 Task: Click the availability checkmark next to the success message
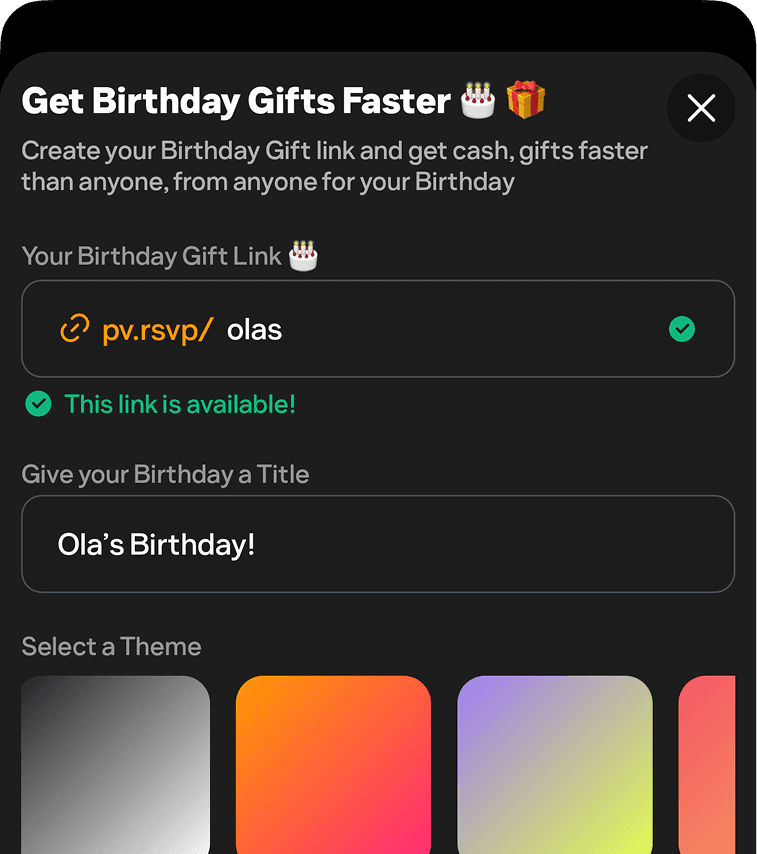pyautogui.click(x=38, y=404)
